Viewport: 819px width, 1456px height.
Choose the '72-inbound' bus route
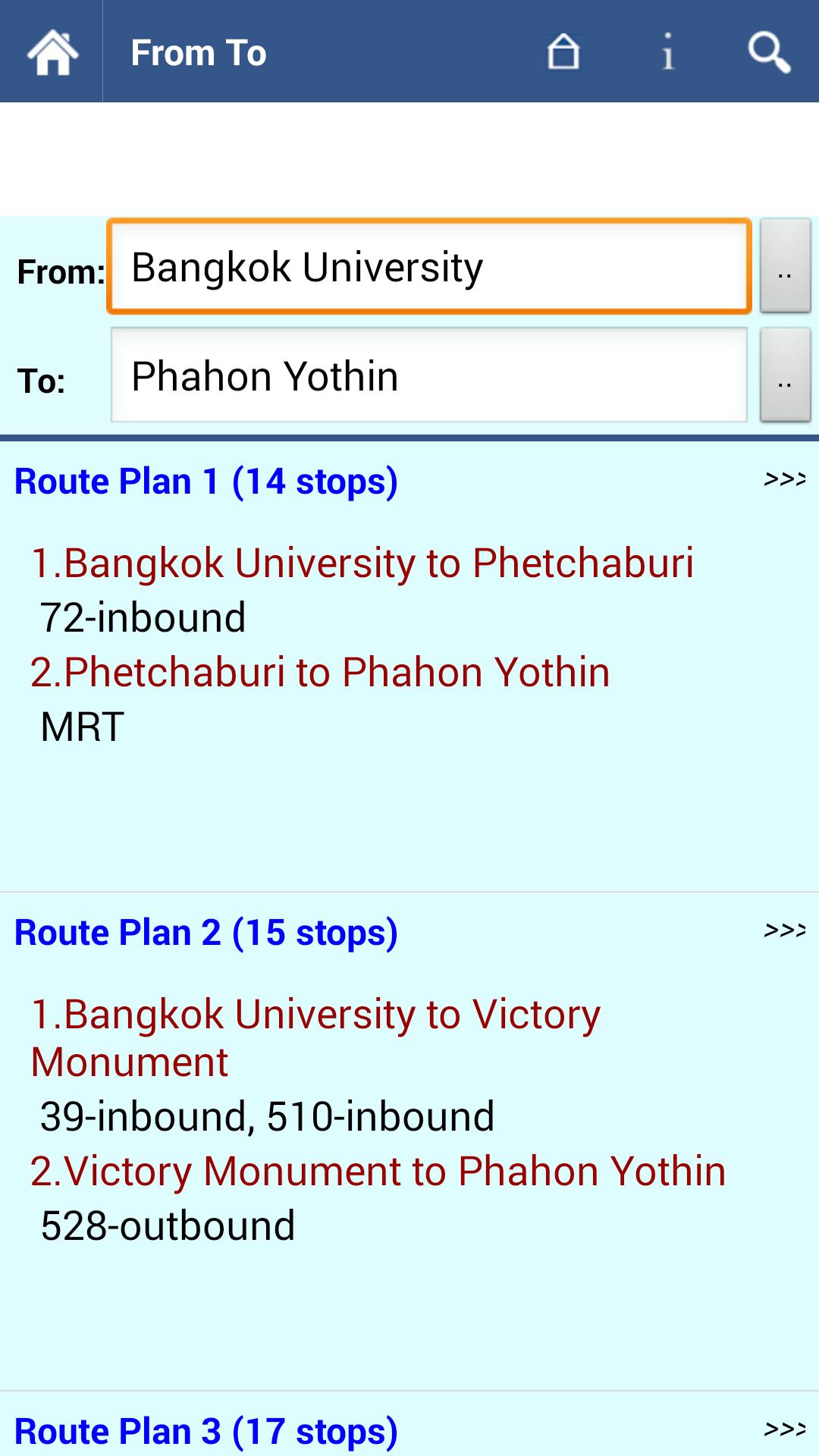(x=143, y=617)
